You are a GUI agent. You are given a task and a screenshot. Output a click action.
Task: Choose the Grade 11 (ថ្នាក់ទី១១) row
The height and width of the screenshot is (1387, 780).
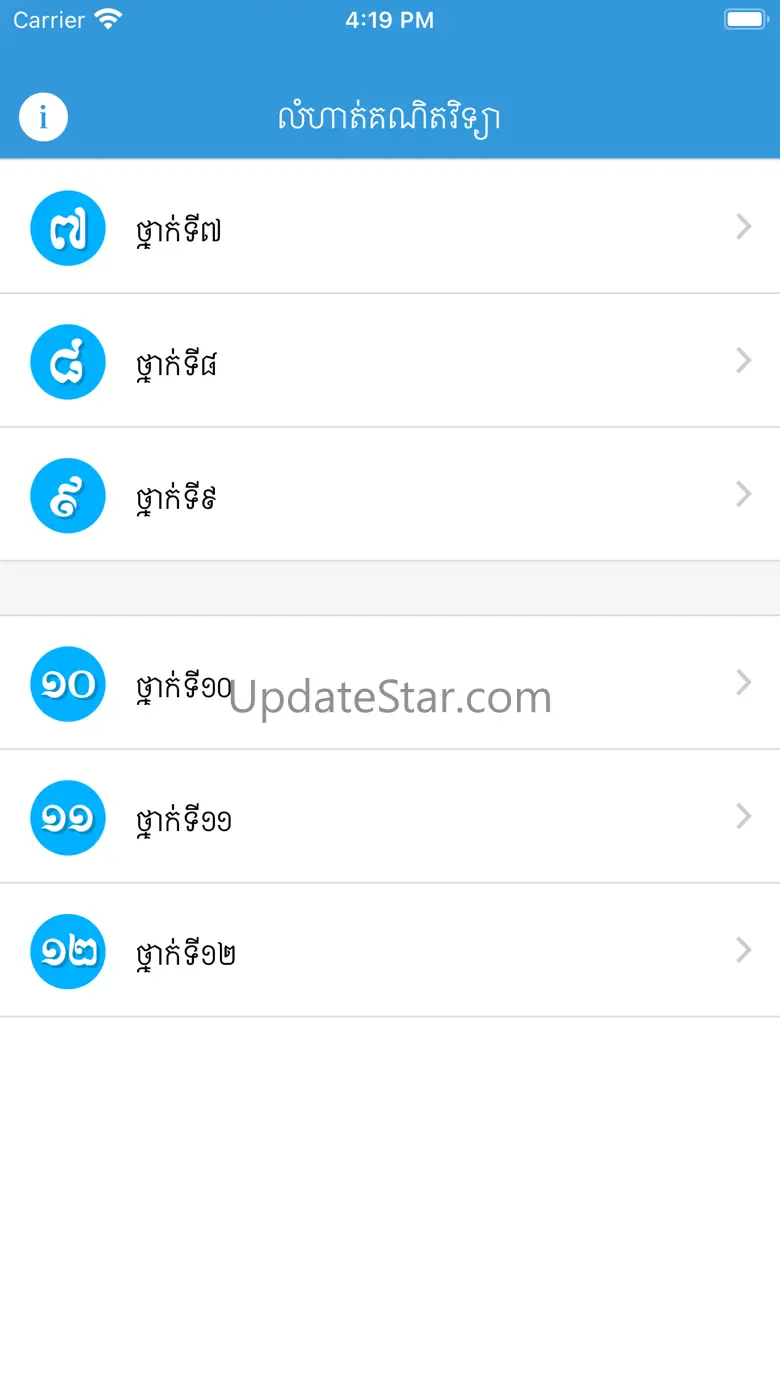[389, 817]
